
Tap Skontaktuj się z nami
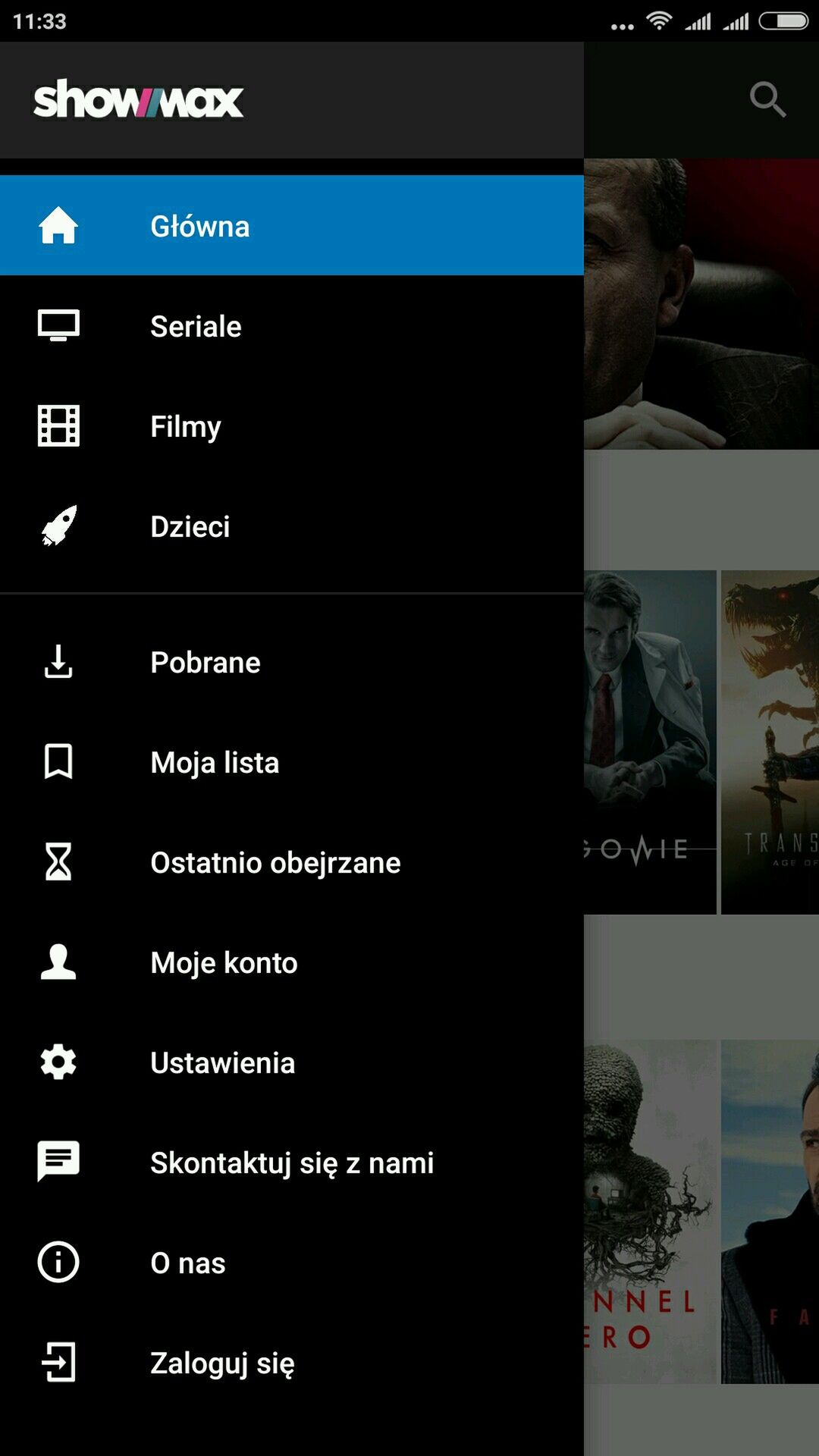[x=292, y=1163]
